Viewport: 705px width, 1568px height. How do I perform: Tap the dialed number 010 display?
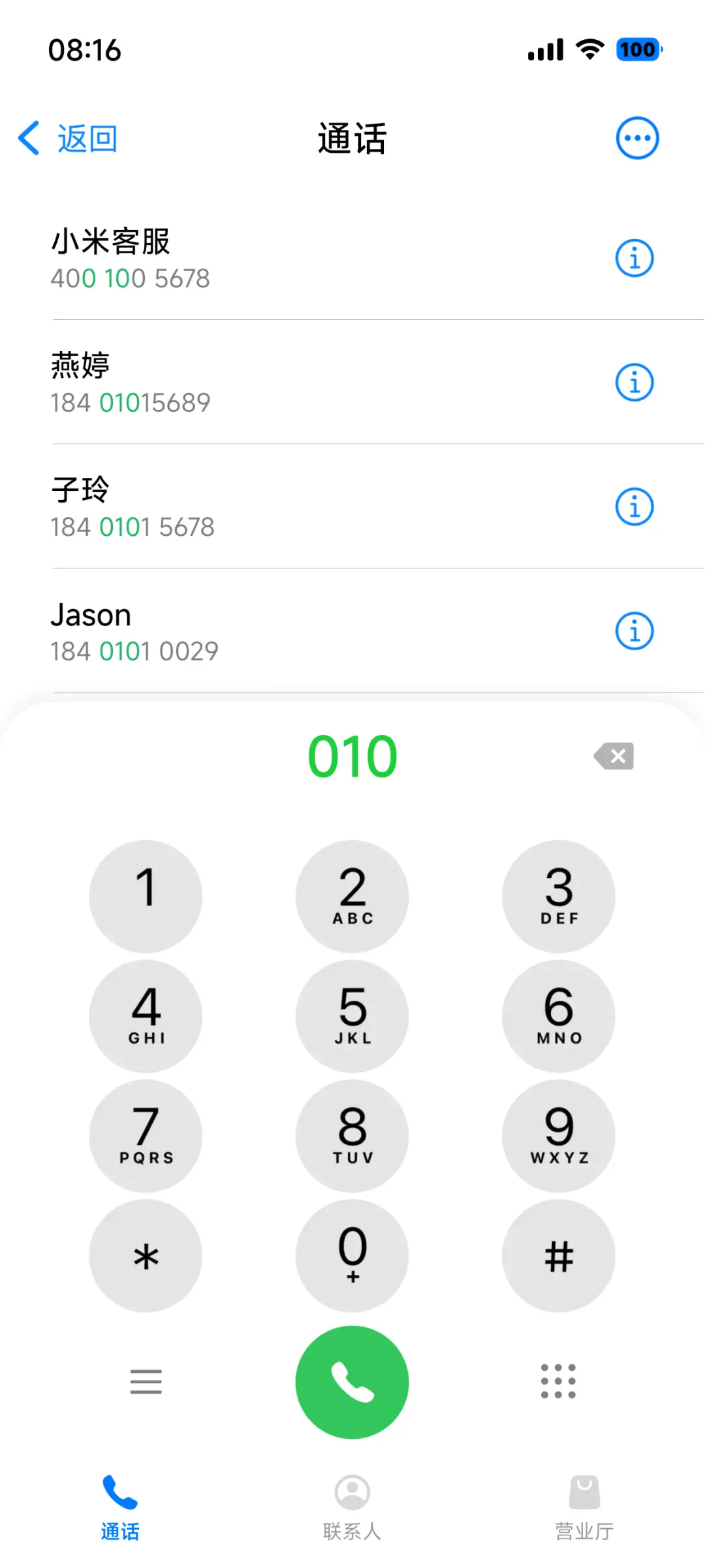pyautogui.click(x=352, y=755)
